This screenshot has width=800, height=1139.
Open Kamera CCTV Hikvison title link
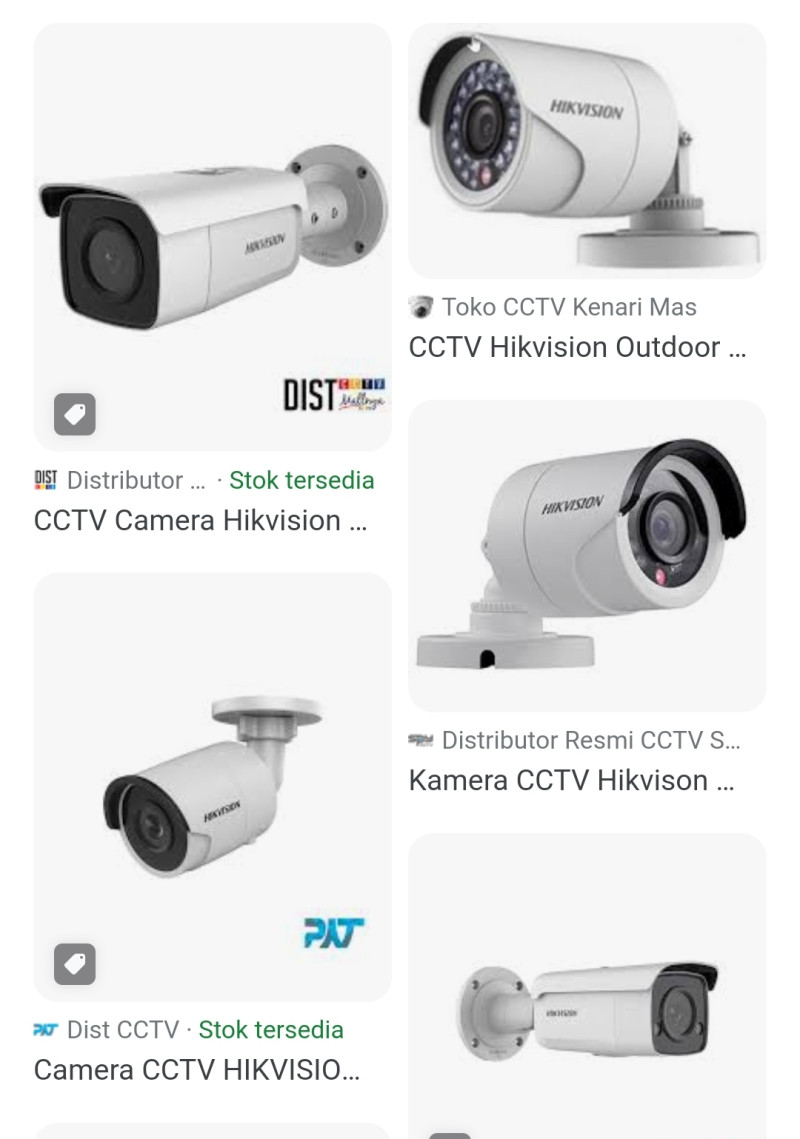click(x=571, y=780)
